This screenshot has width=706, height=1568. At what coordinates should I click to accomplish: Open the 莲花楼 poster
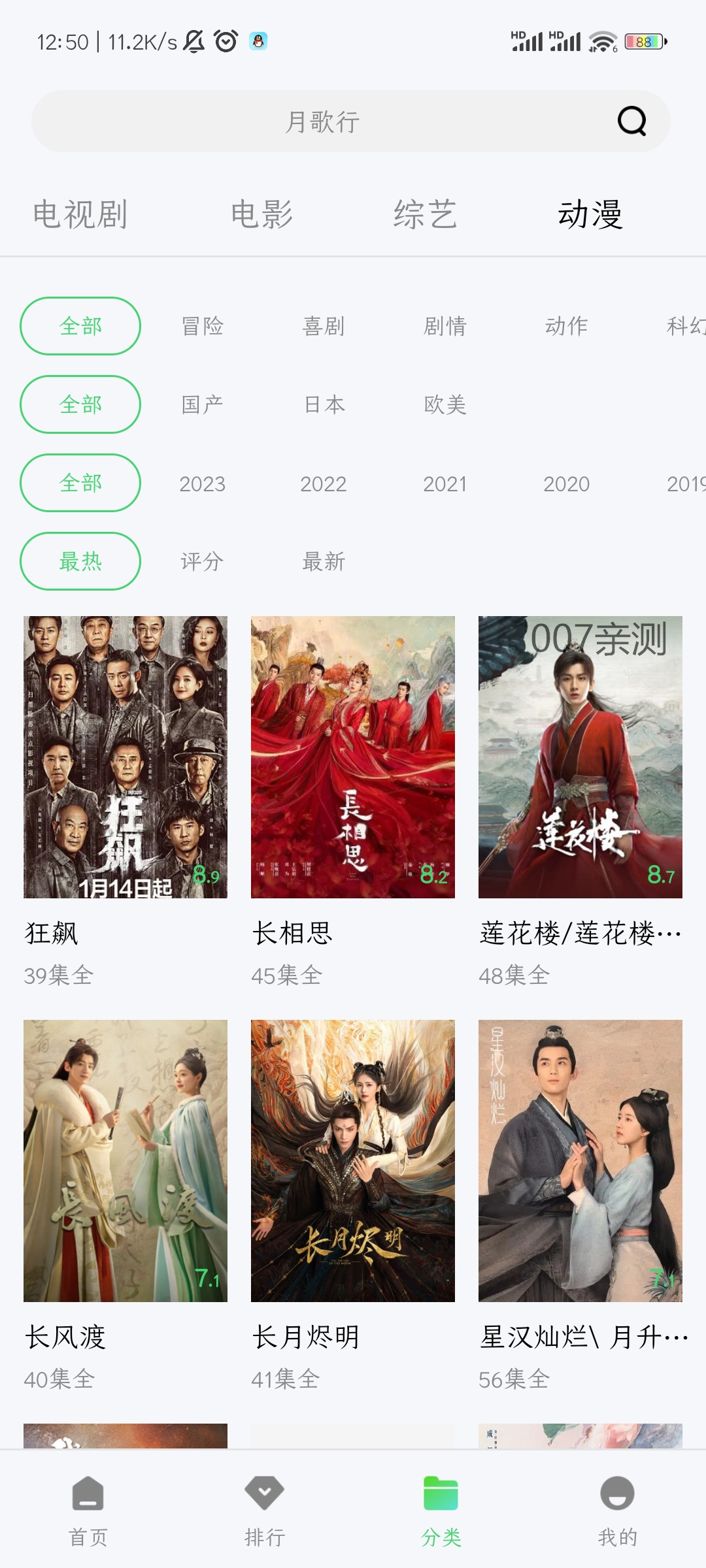pyautogui.click(x=580, y=758)
